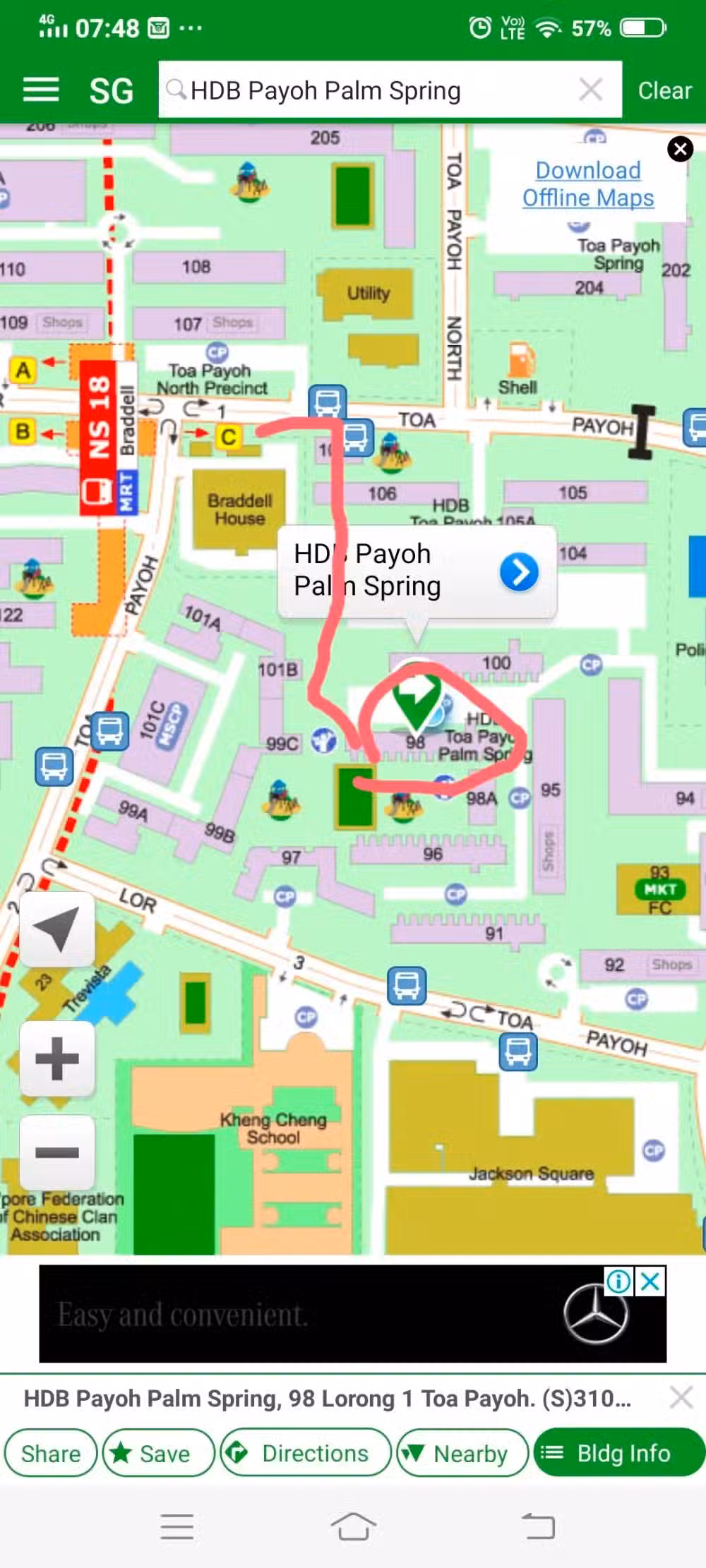Tap the Clear button

[664, 90]
